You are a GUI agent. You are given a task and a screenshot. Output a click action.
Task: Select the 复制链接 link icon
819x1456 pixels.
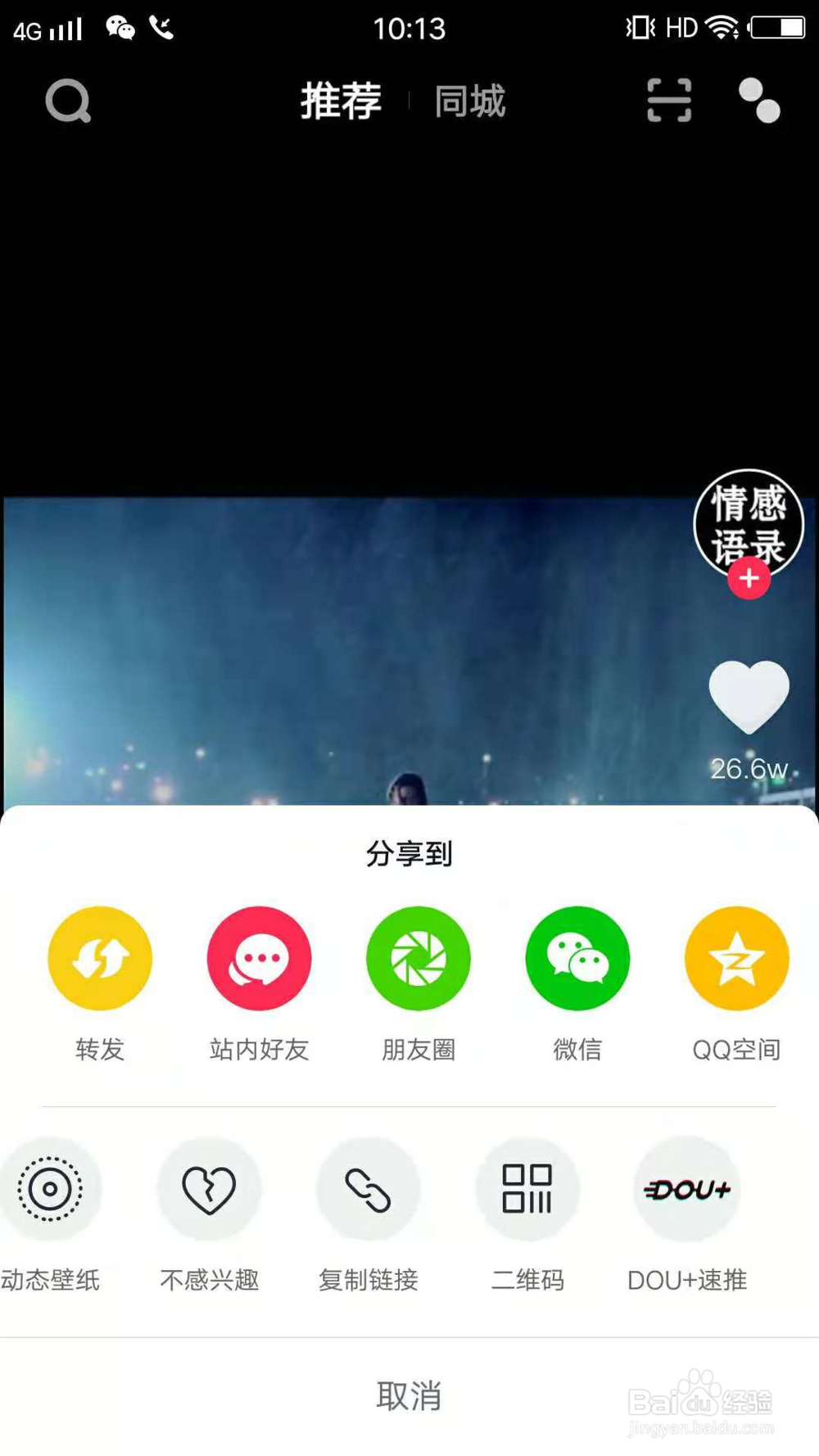369,1187
